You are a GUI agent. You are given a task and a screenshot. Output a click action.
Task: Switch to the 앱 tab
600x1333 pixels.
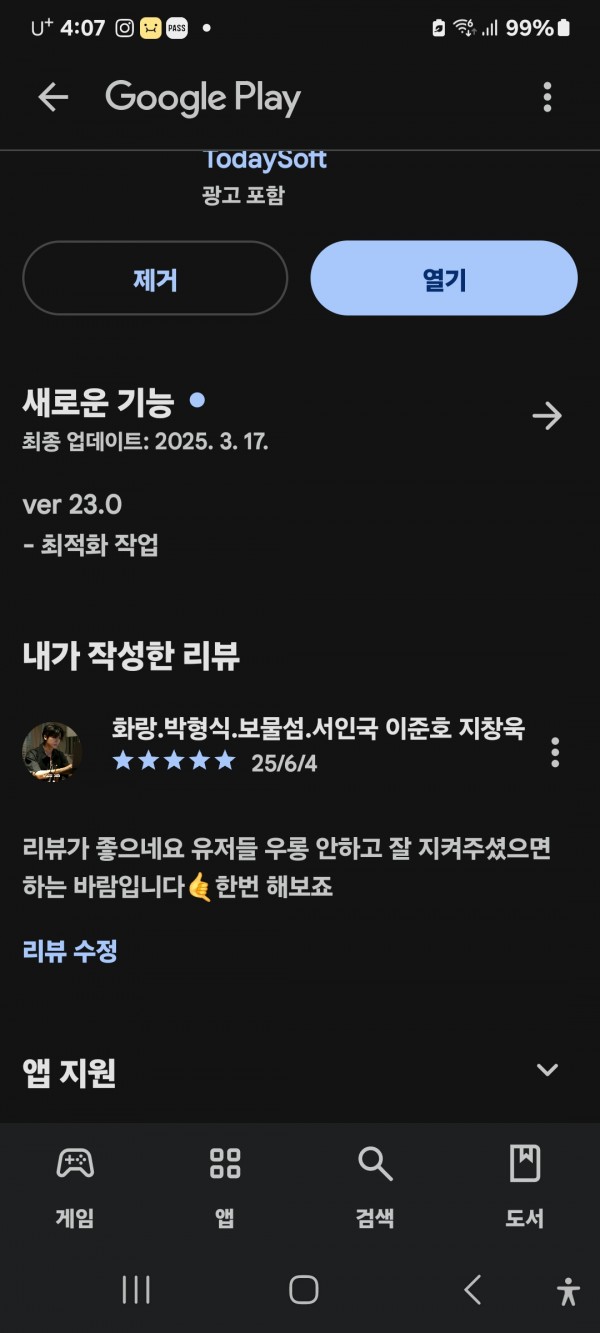click(x=225, y=1187)
